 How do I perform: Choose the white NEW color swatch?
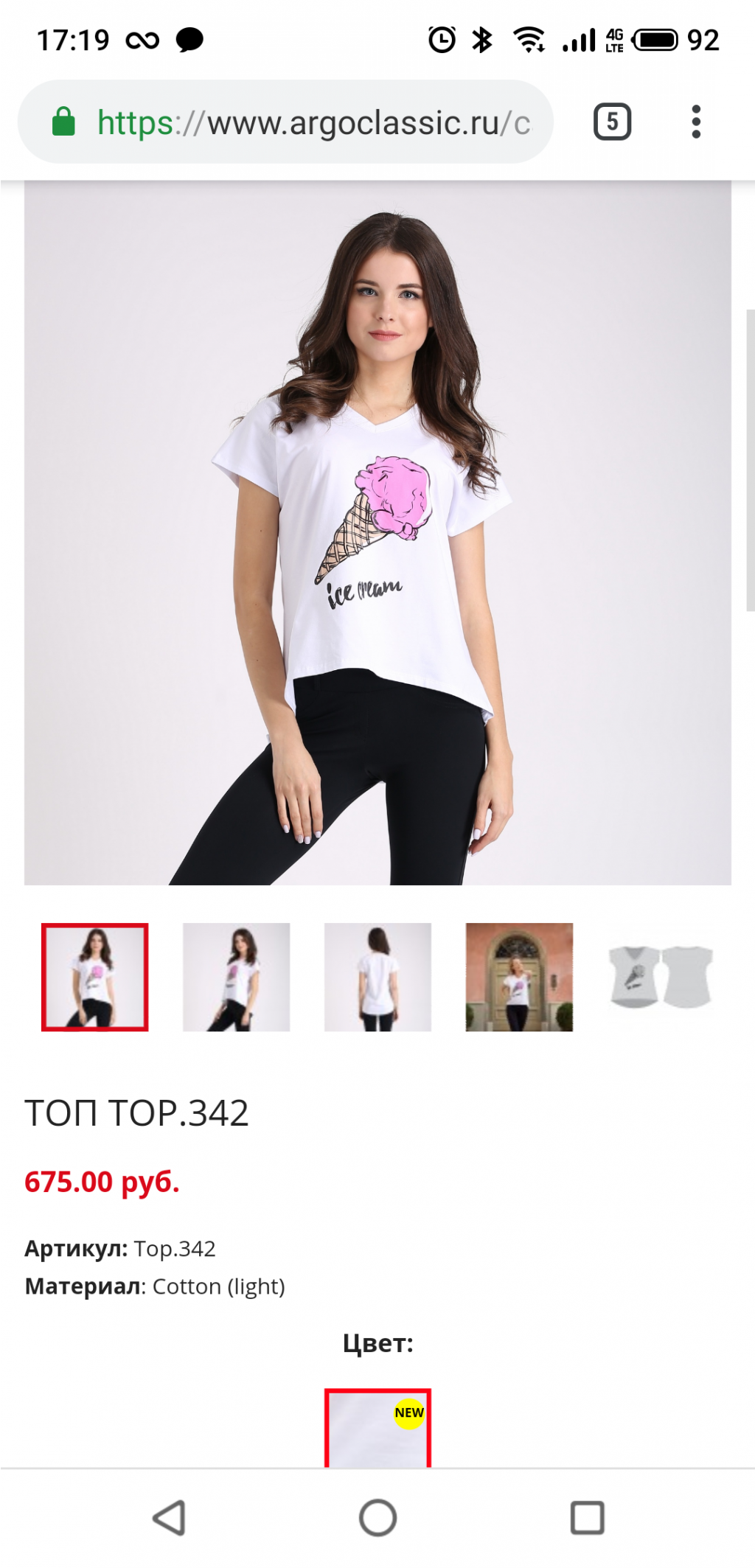tap(377, 1429)
